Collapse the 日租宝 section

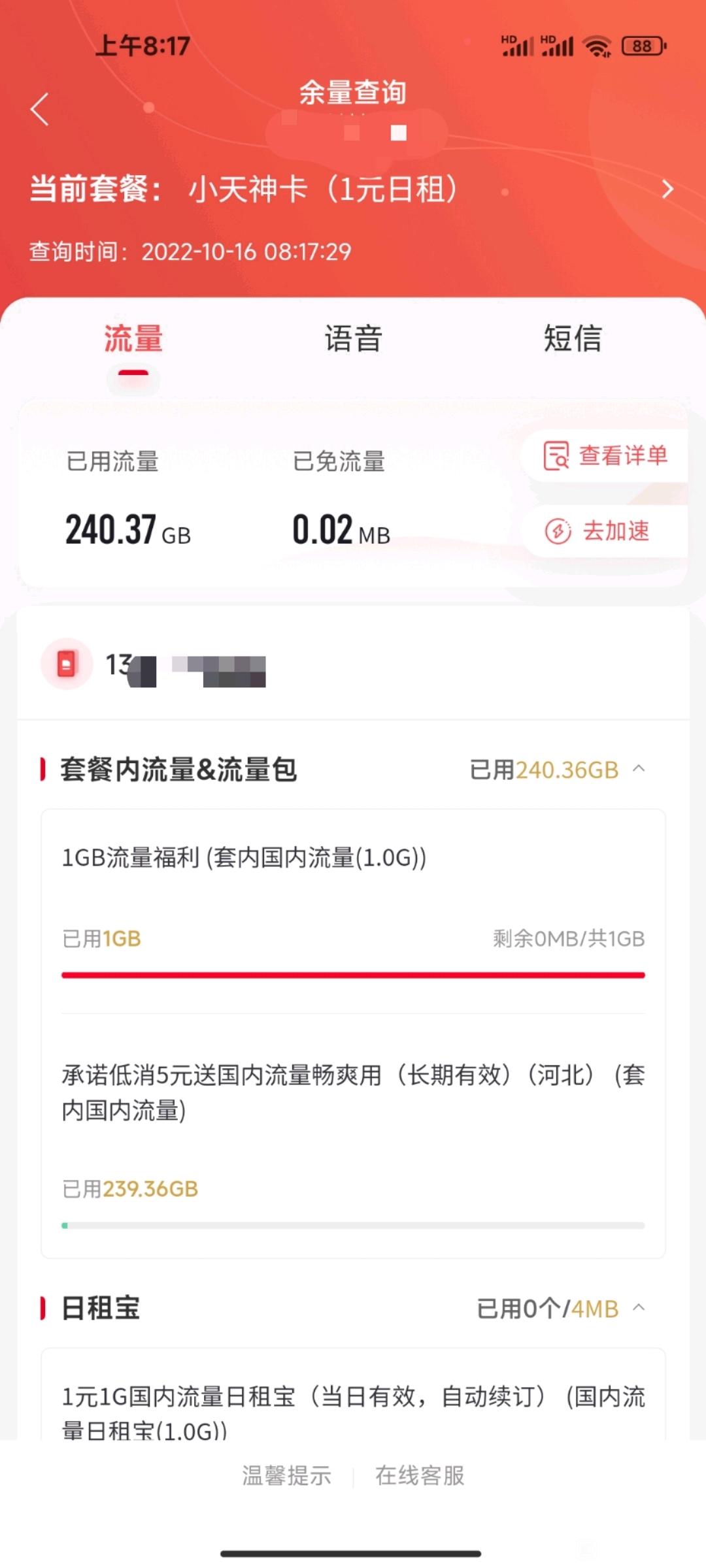[639, 1307]
